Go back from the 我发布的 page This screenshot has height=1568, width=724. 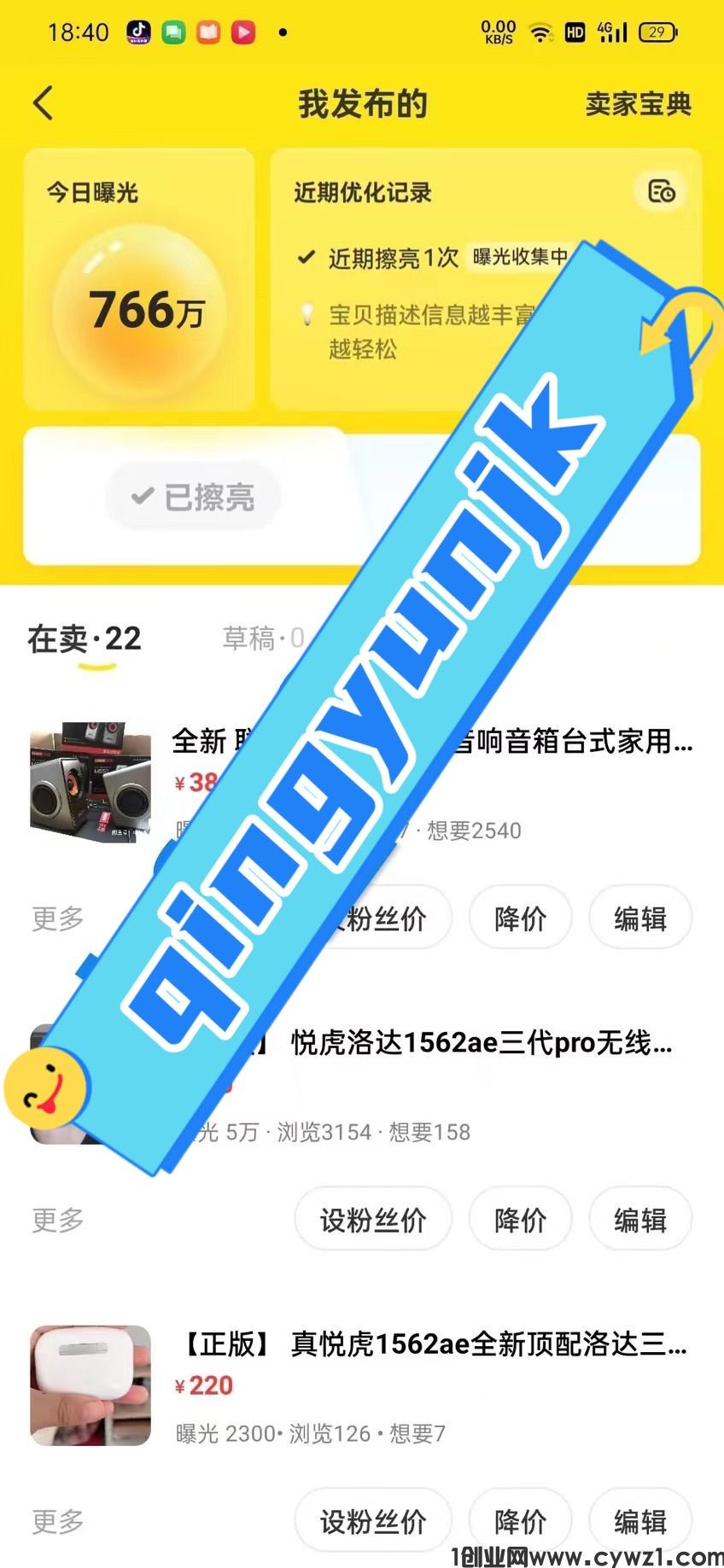click(44, 103)
